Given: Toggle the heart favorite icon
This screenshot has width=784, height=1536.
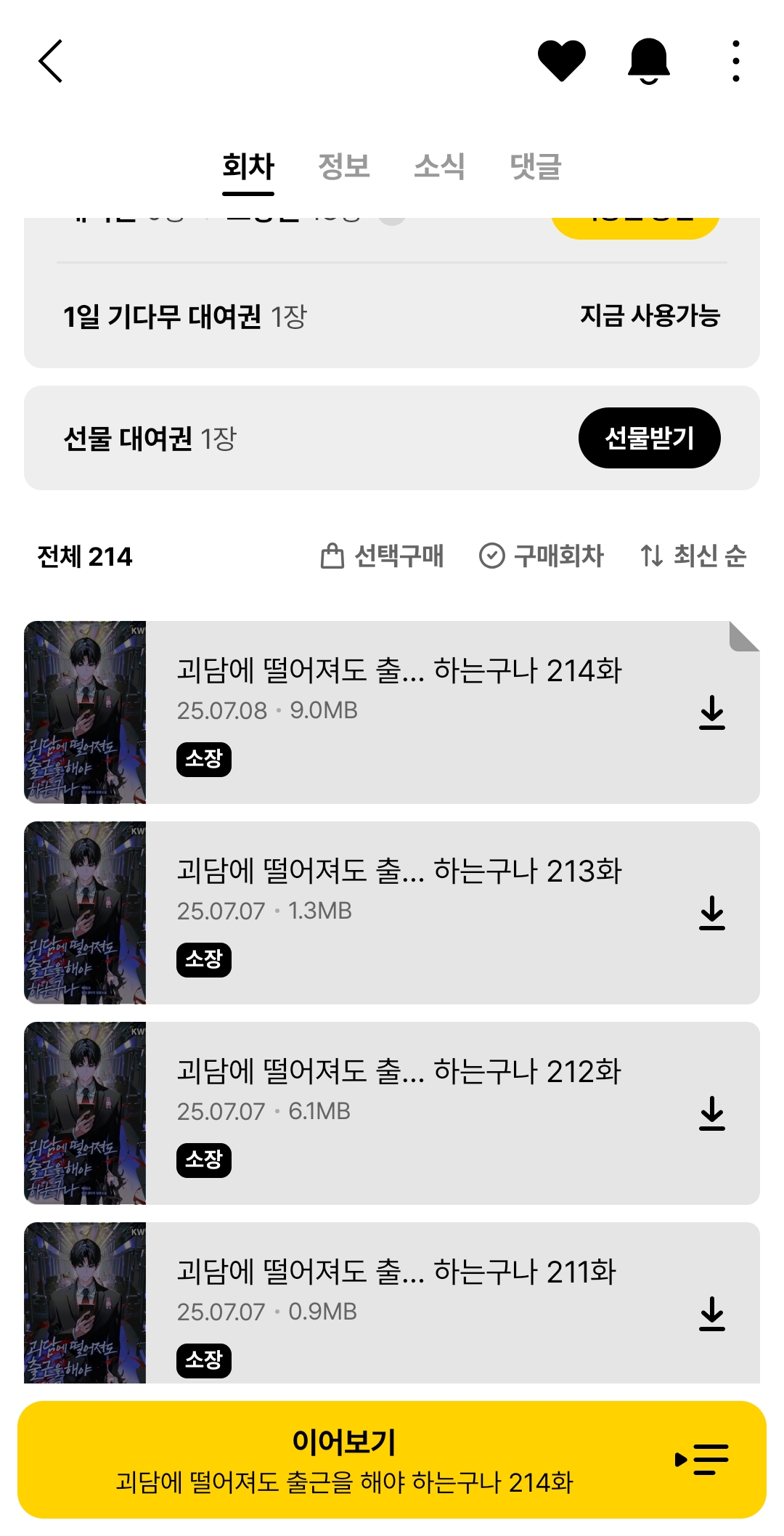Looking at the screenshot, I should point(561,60).
